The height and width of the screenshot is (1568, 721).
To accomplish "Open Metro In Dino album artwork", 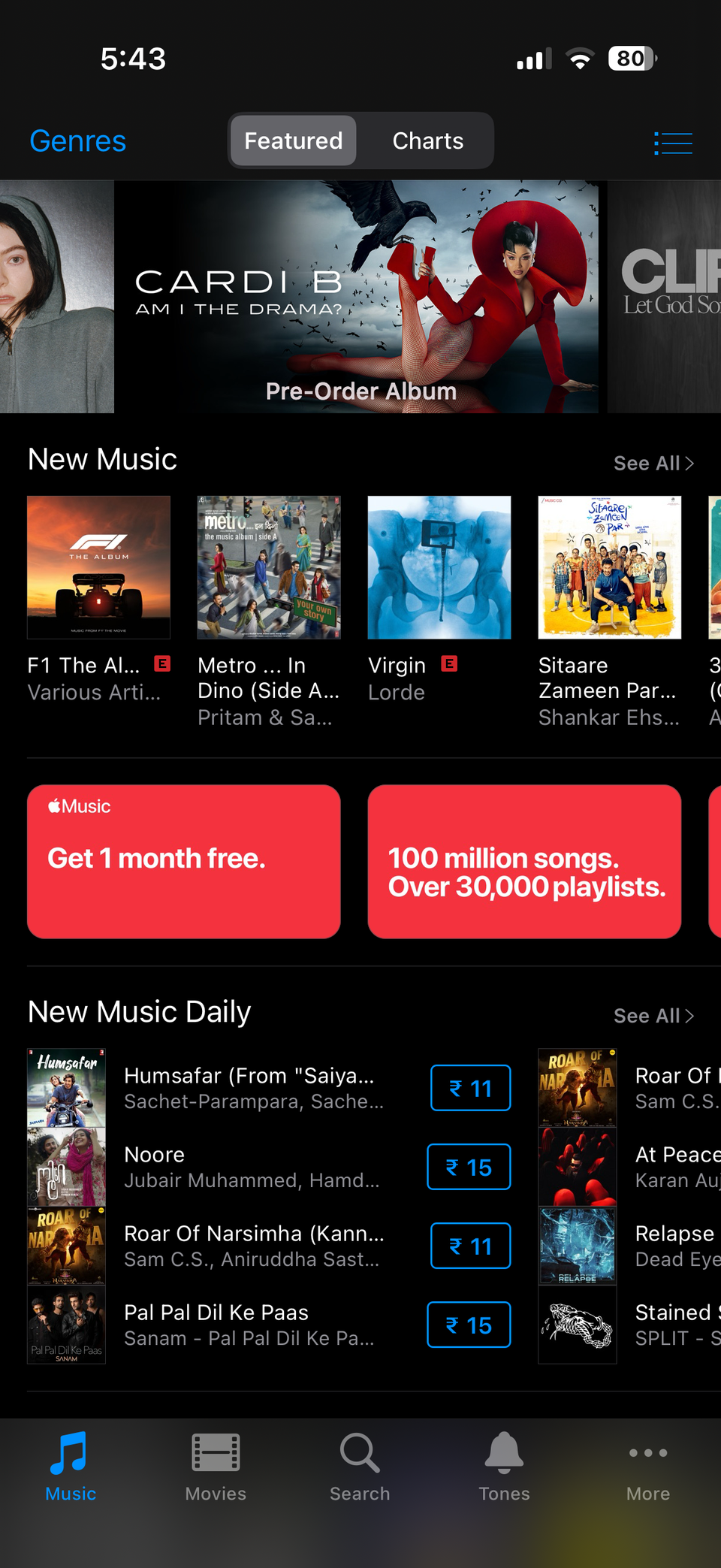I will (268, 567).
